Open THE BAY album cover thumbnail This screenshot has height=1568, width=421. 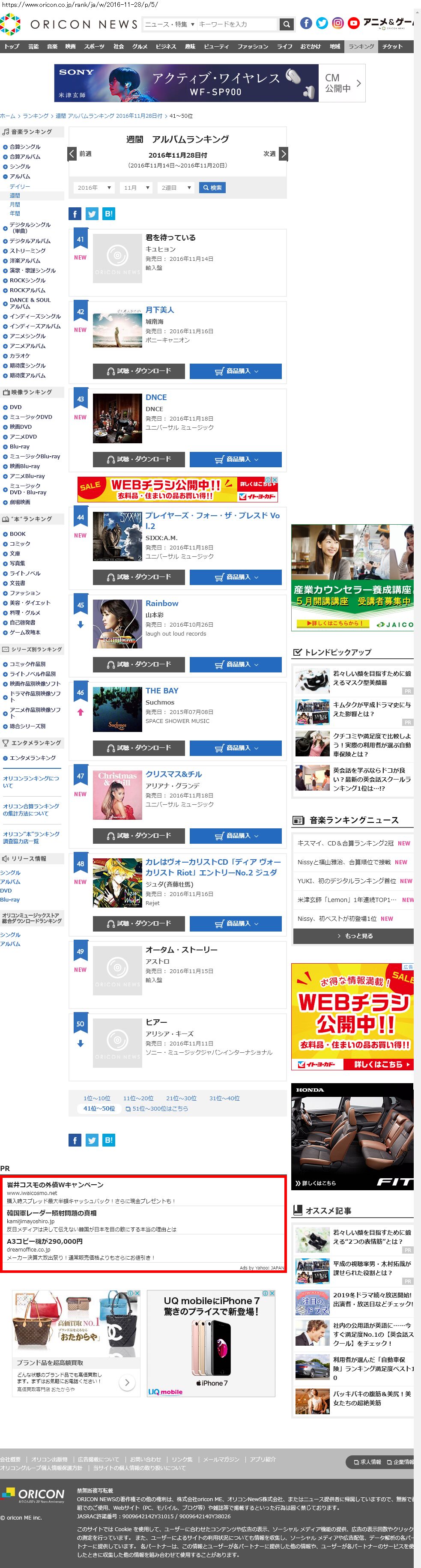click(x=117, y=709)
